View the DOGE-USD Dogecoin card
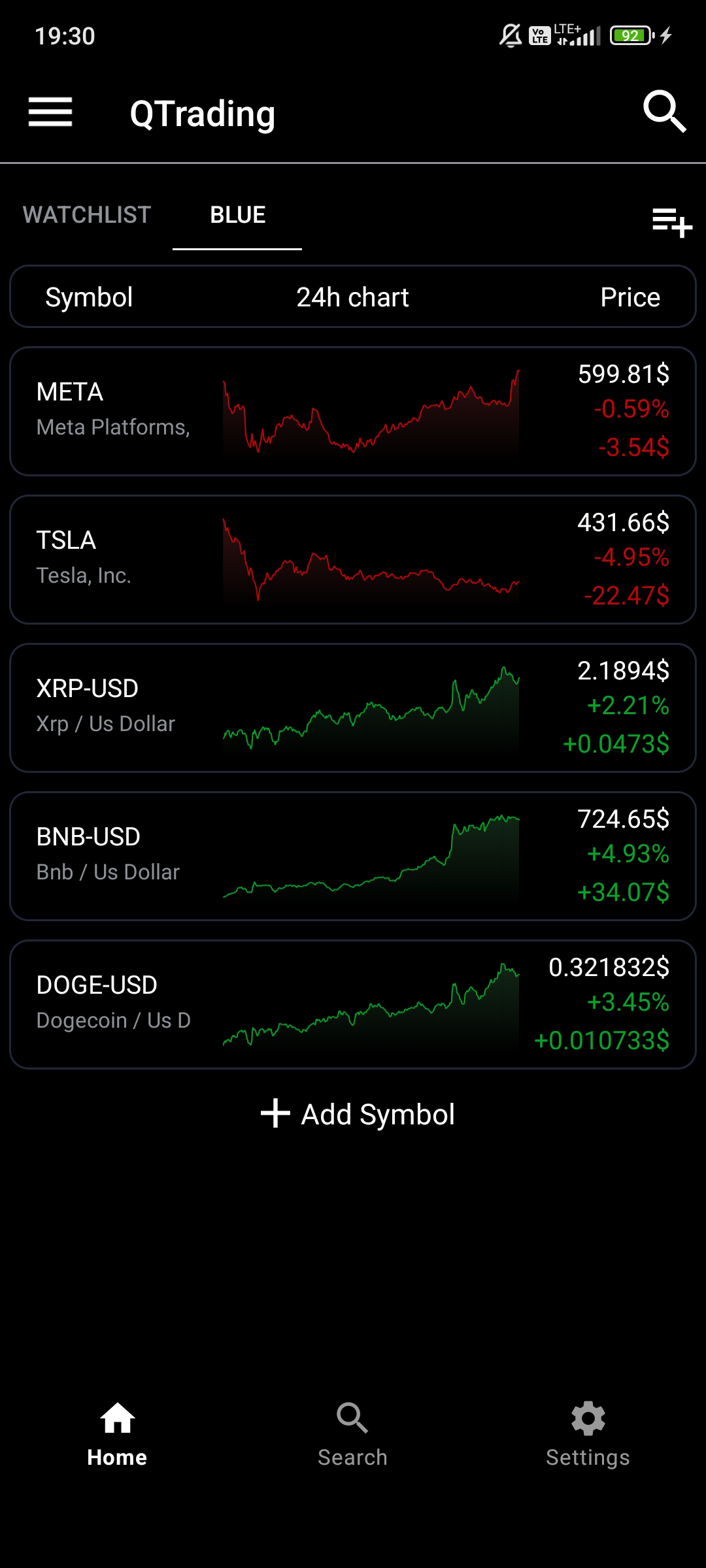Screen dimensions: 706x1568 [x=353, y=1004]
